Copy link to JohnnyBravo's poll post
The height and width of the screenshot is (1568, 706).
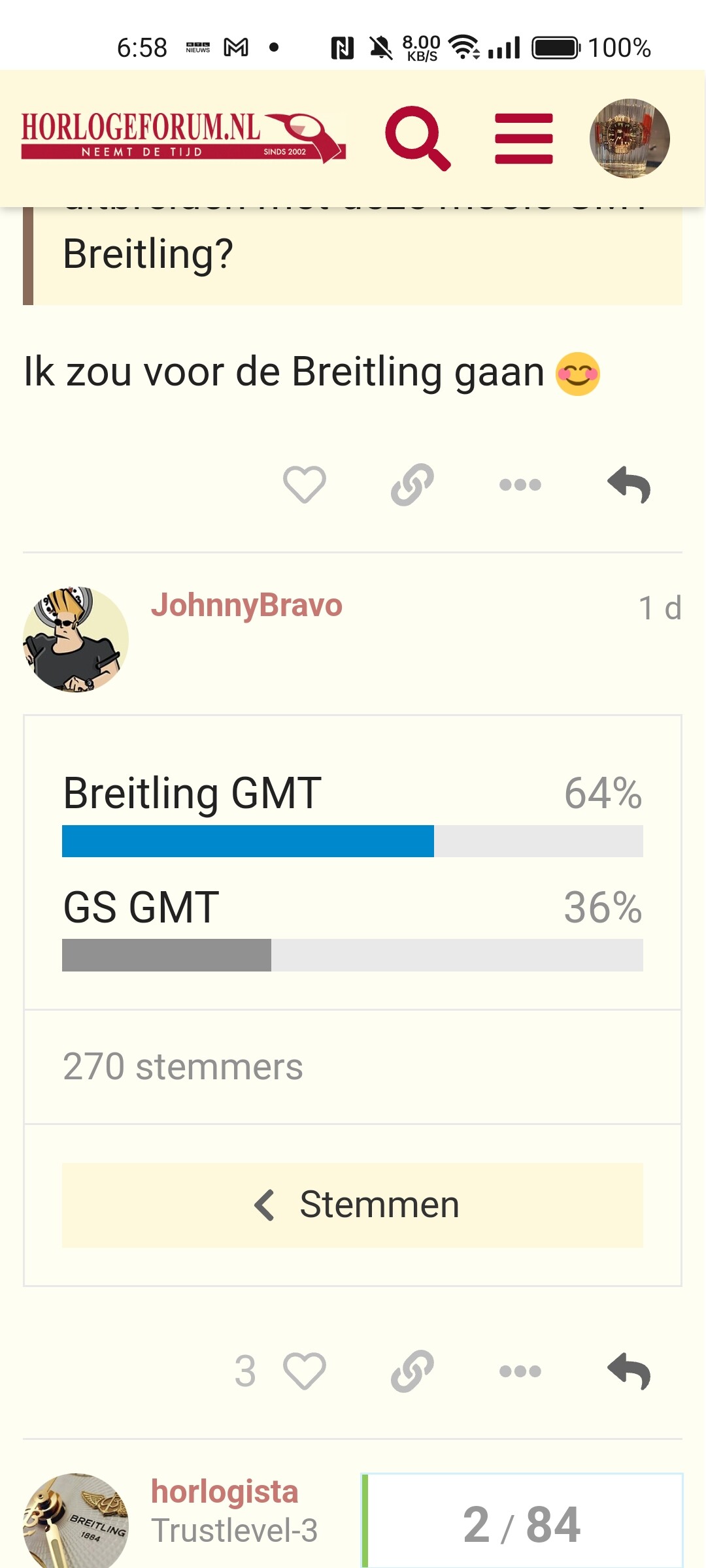point(412,1371)
